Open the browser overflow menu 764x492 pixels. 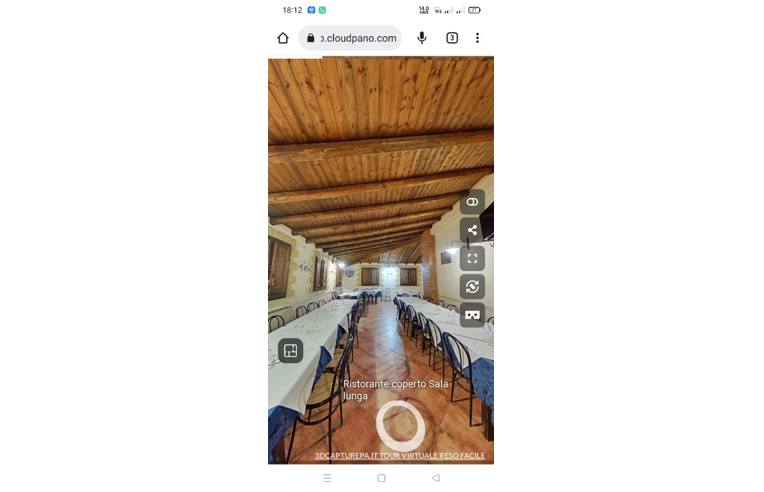click(477, 38)
